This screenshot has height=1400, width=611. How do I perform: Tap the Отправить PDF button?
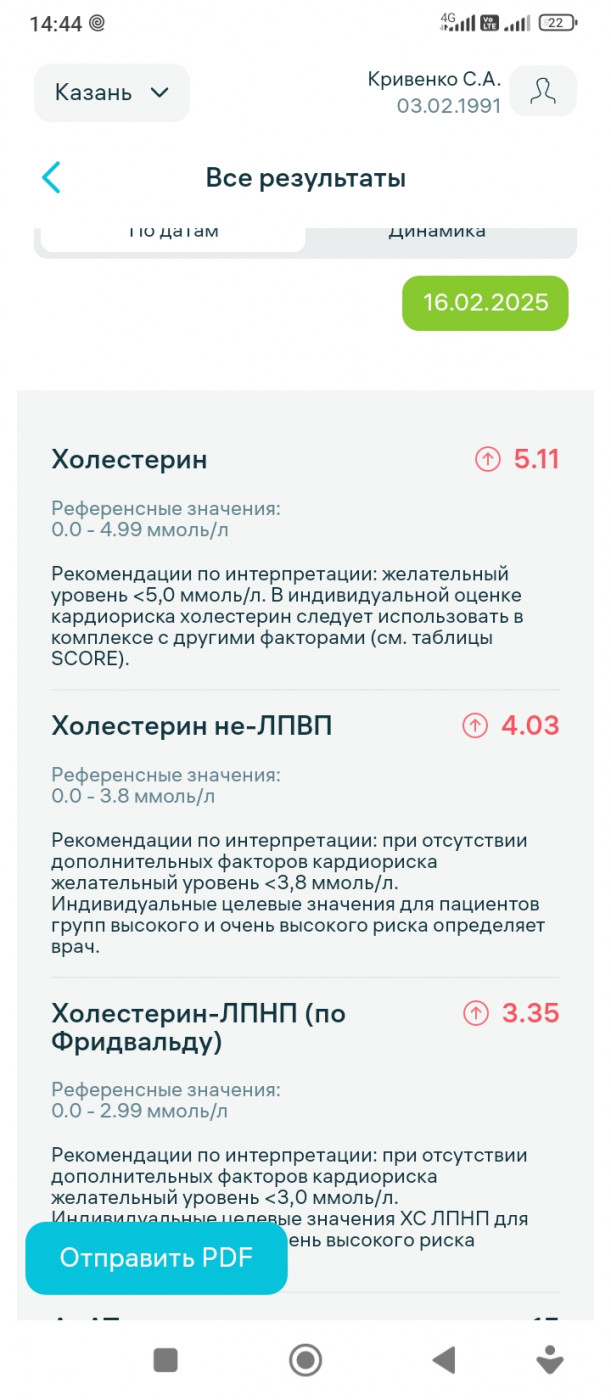[157, 1258]
